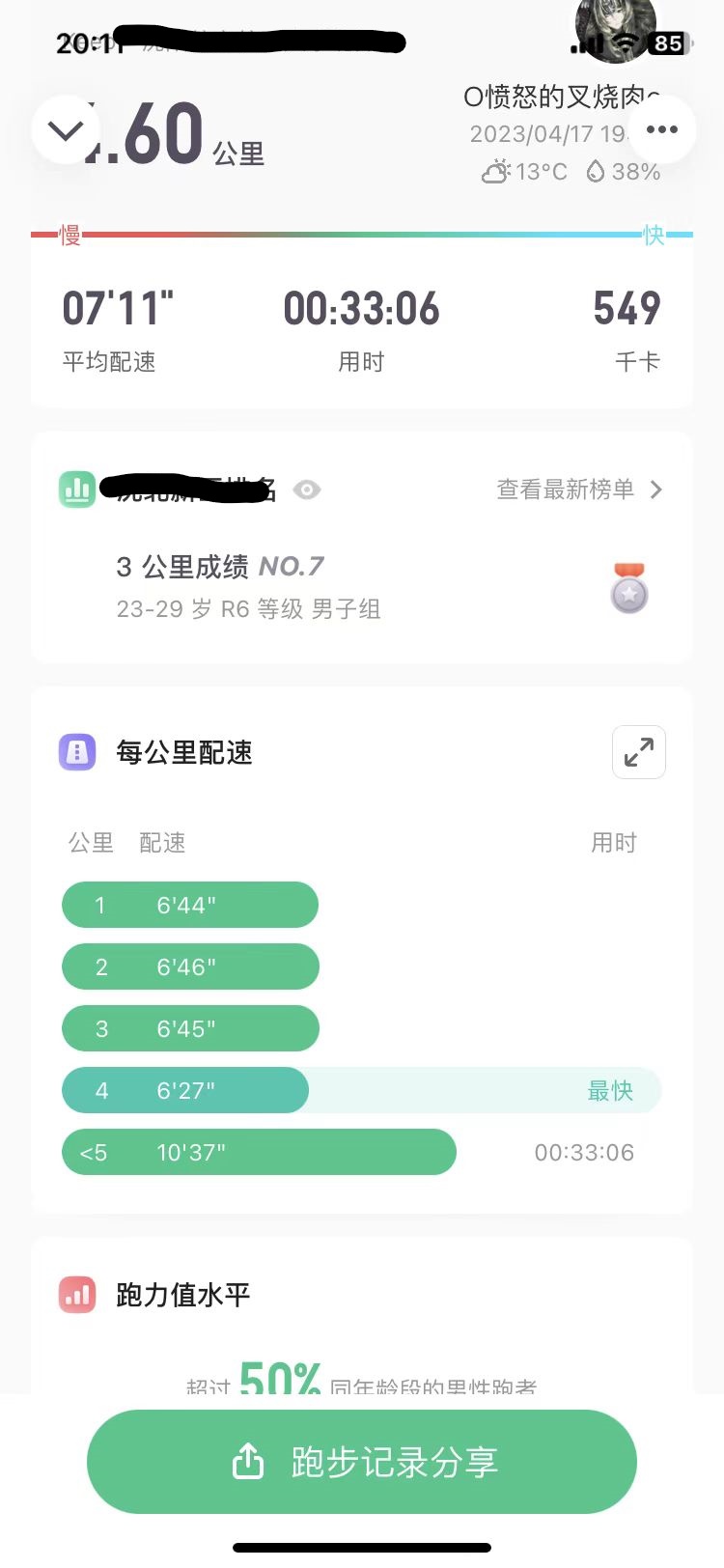This screenshot has width=724, height=1568.
Task: Click the silver medal award icon
Action: coord(628,592)
